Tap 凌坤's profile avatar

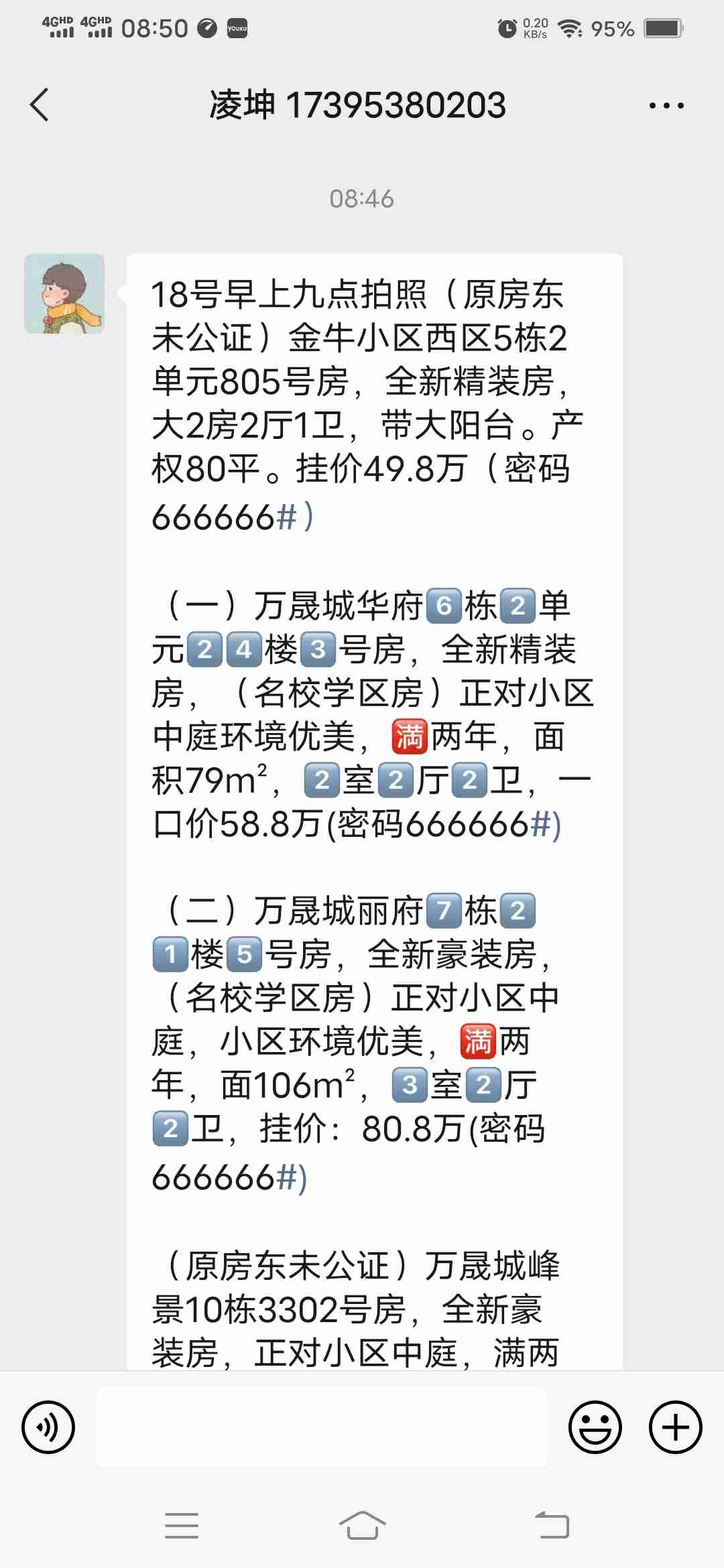[x=64, y=293]
